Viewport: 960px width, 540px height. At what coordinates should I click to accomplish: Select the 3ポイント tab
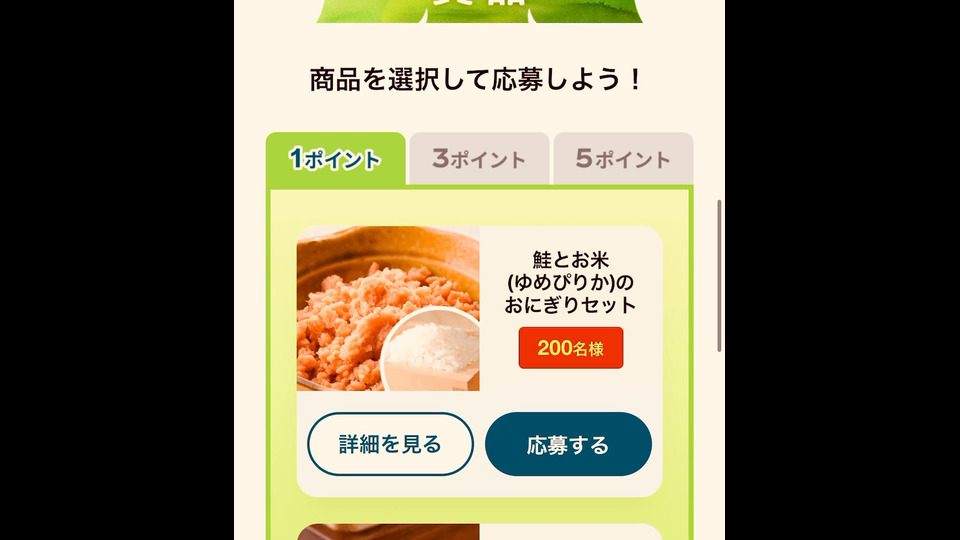(479, 159)
